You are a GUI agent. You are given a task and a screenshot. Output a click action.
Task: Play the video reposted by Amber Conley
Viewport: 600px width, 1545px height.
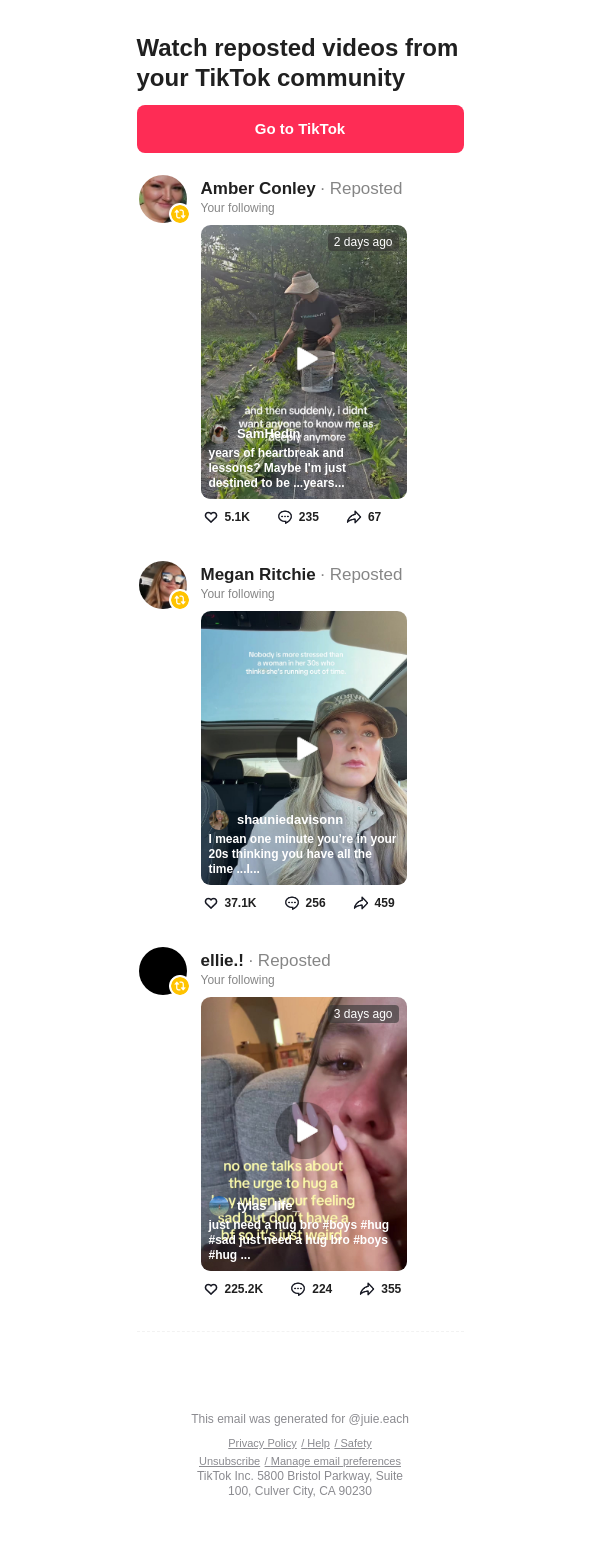(304, 359)
